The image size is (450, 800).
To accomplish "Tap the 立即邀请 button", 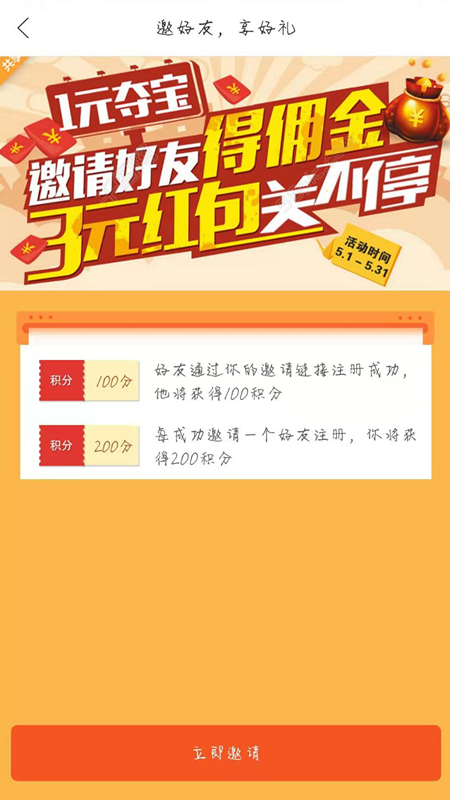I will click(226, 753).
